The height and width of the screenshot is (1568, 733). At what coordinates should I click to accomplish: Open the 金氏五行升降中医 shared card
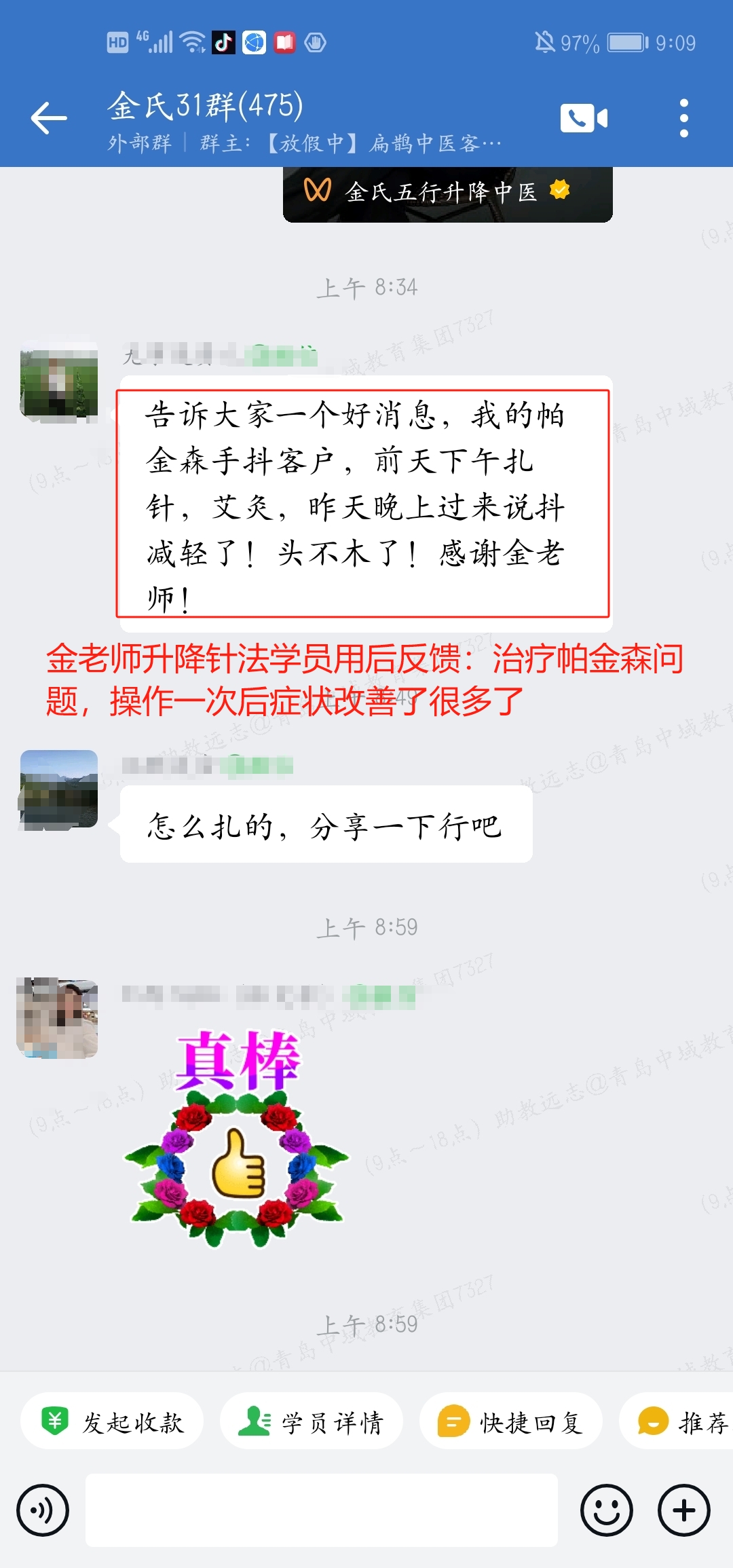pos(447,193)
